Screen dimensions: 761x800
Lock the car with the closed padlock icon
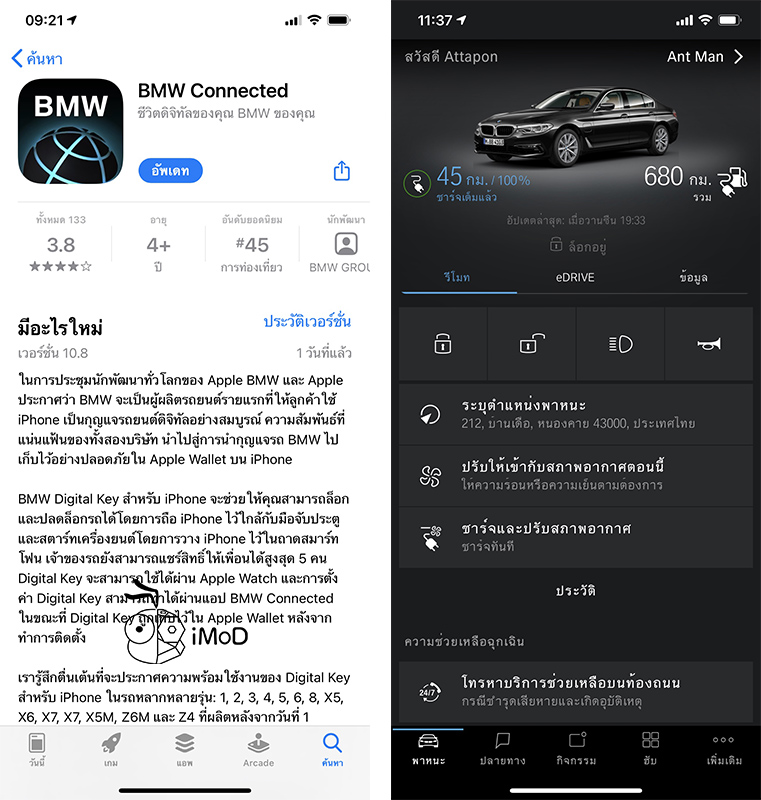pos(443,344)
